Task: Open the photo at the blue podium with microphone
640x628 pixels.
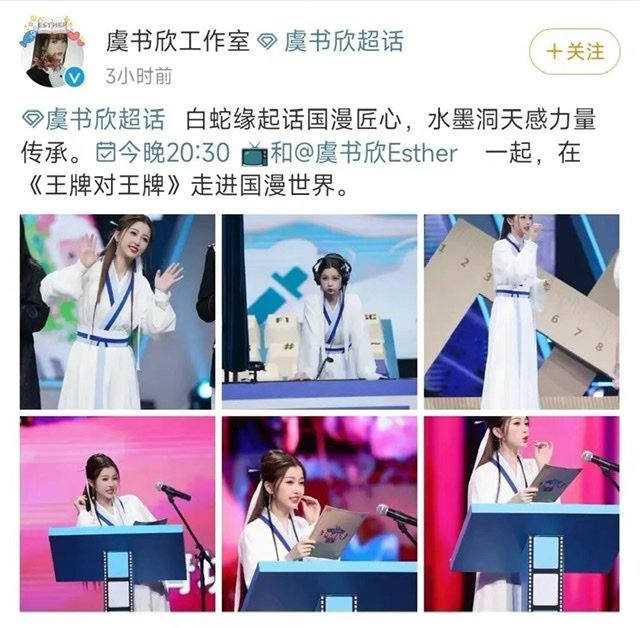Action: (x=520, y=513)
